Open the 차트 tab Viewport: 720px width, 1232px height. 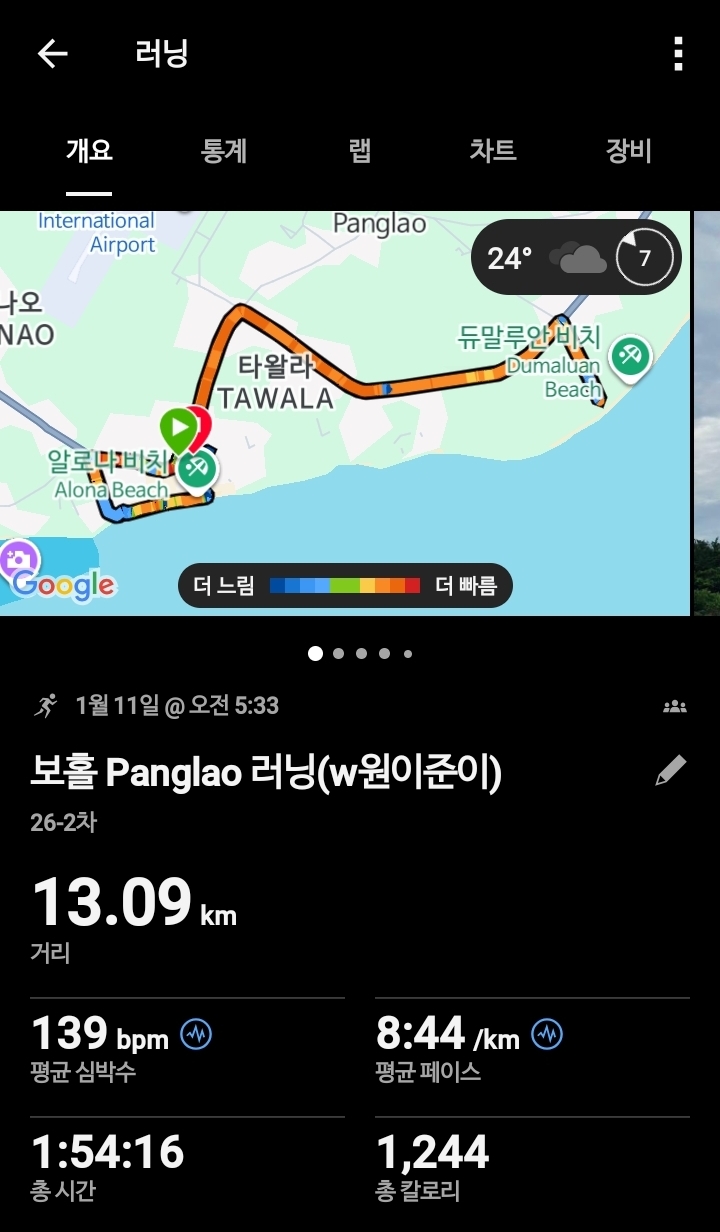point(492,150)
